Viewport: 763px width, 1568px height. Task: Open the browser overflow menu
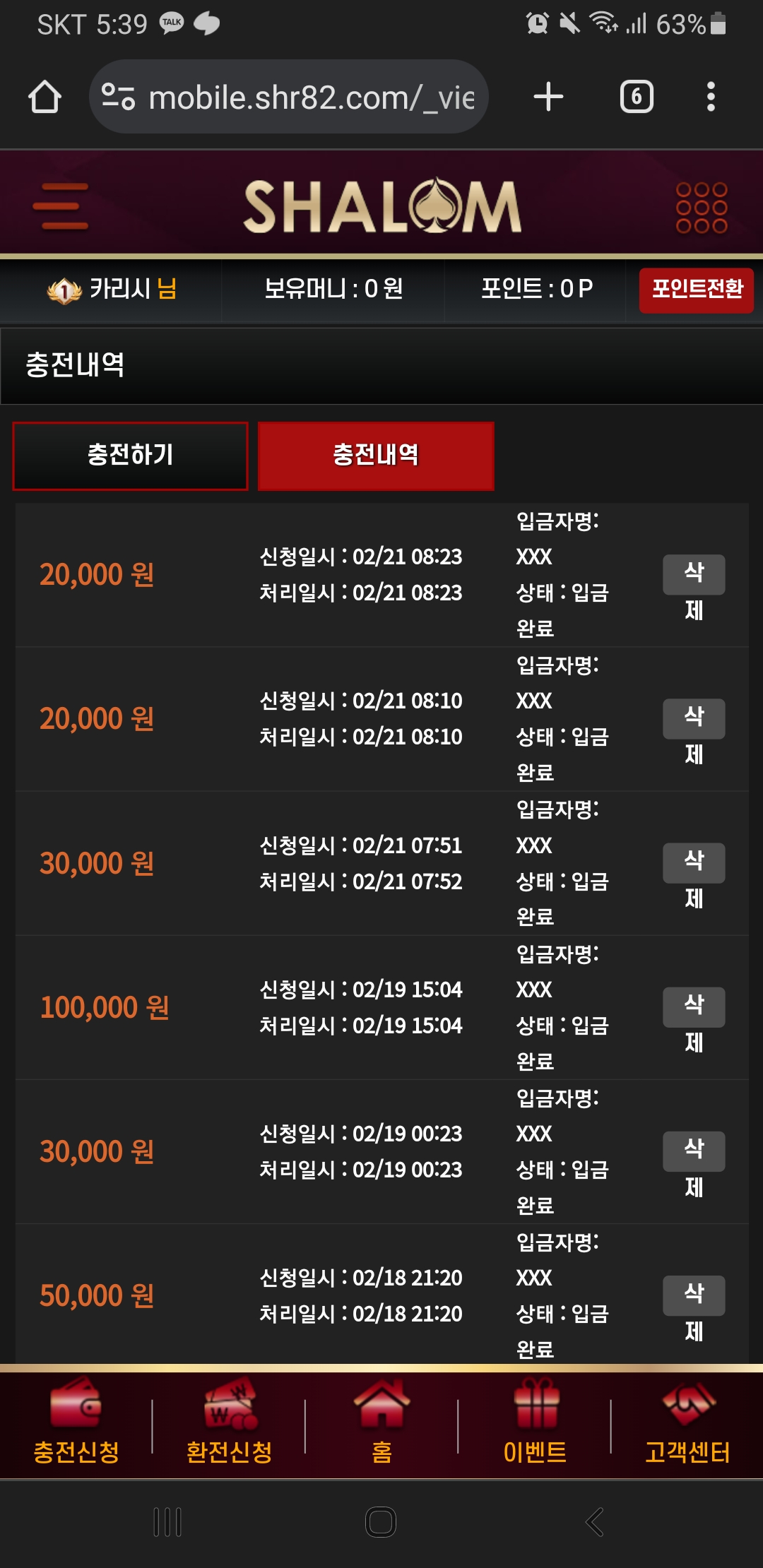pyautogui.click(x=711, y=97)
